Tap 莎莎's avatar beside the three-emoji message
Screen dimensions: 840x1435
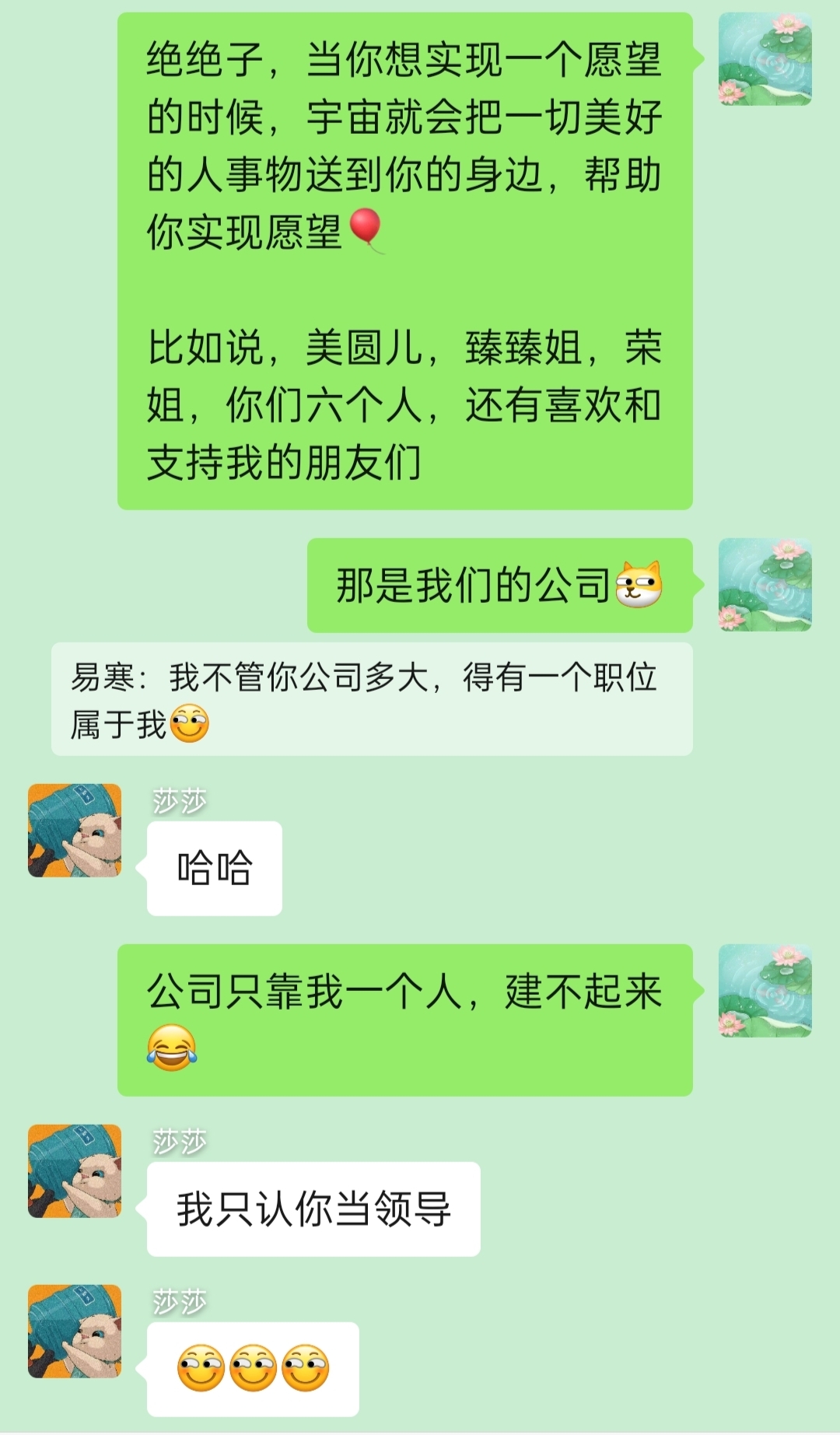click(75, 1331)
